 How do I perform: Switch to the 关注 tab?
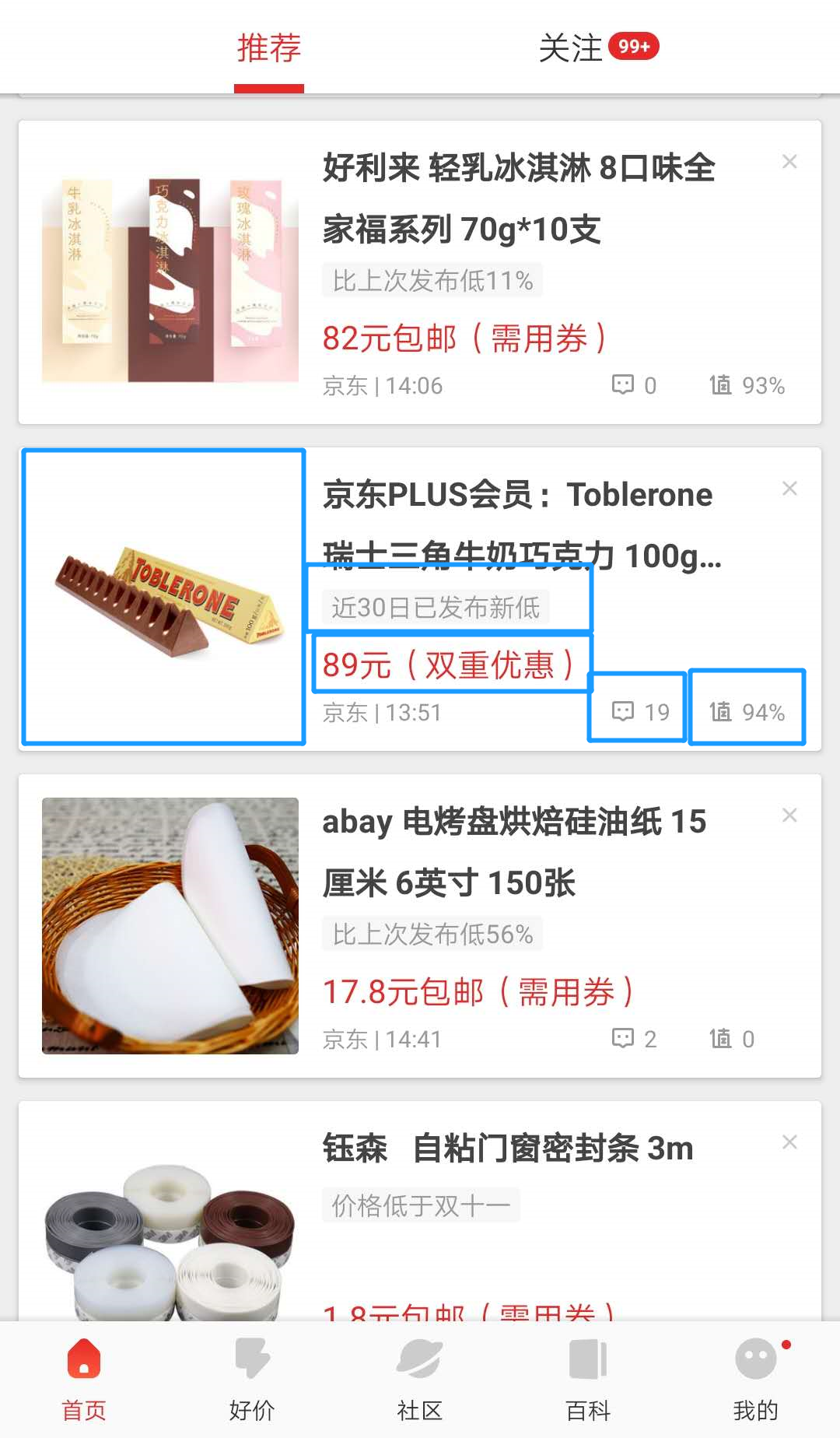[572, 48]
